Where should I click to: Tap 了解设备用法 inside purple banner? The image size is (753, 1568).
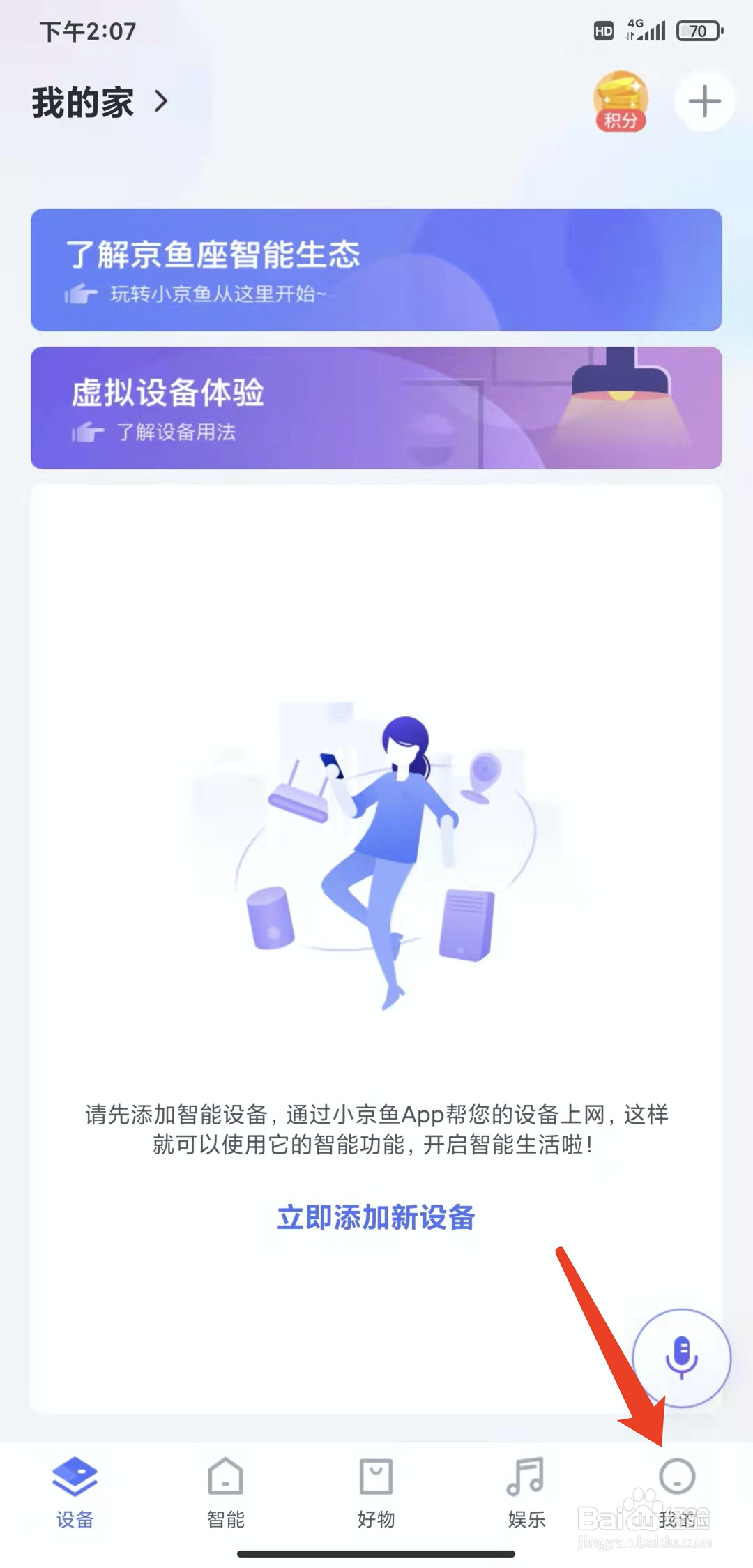176,432
